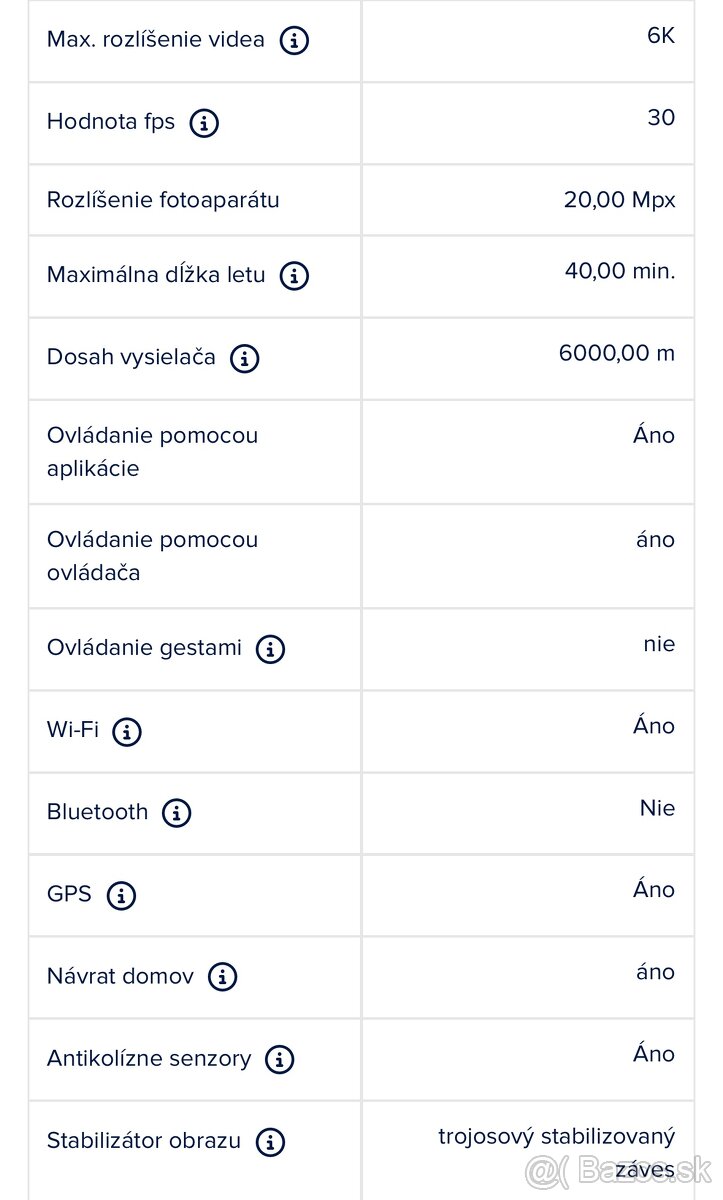Open the Bluetooth info icon
The image size is (723, 1200).
coord(175,813)
